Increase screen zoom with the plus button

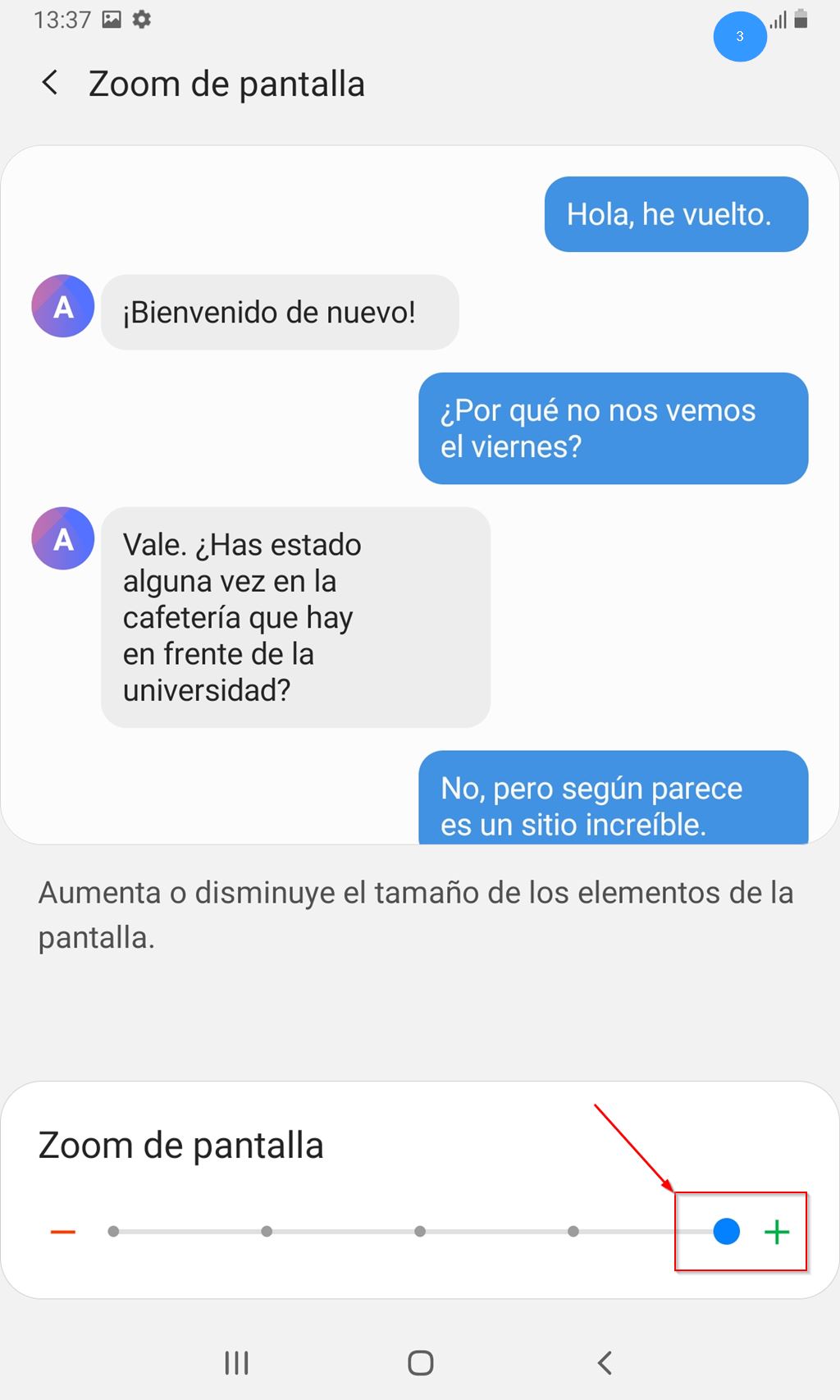[777, 1232]
